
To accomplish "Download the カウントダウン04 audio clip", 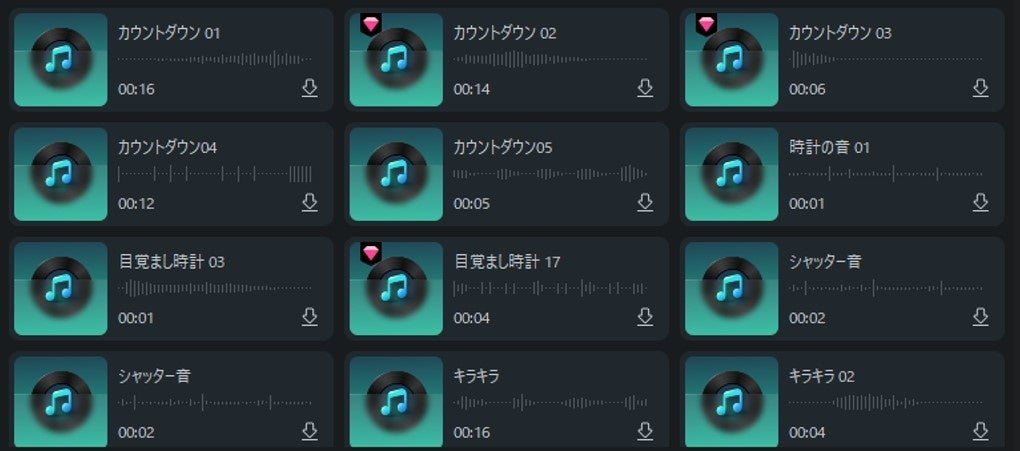I will tap(309, 203).
